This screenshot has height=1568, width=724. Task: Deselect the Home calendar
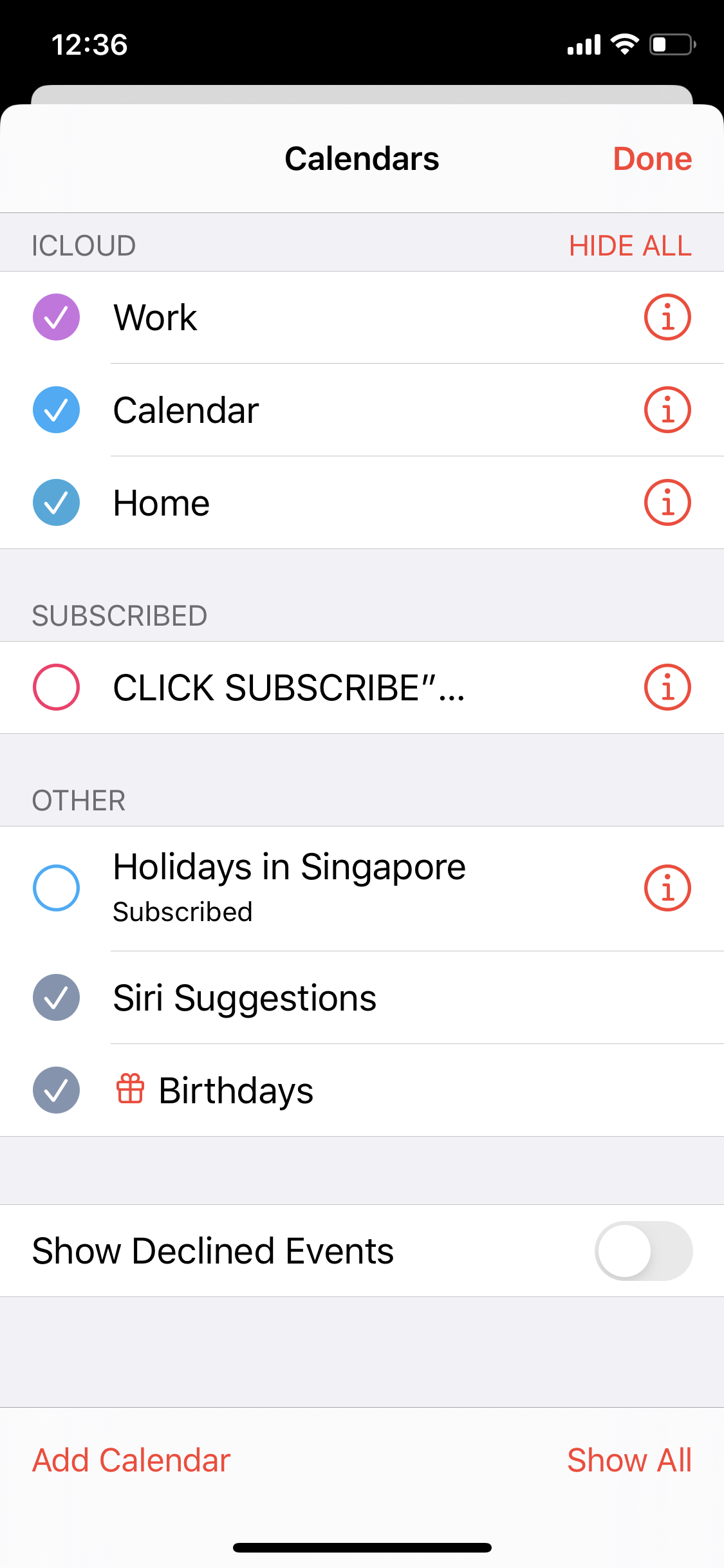[57, 503]
